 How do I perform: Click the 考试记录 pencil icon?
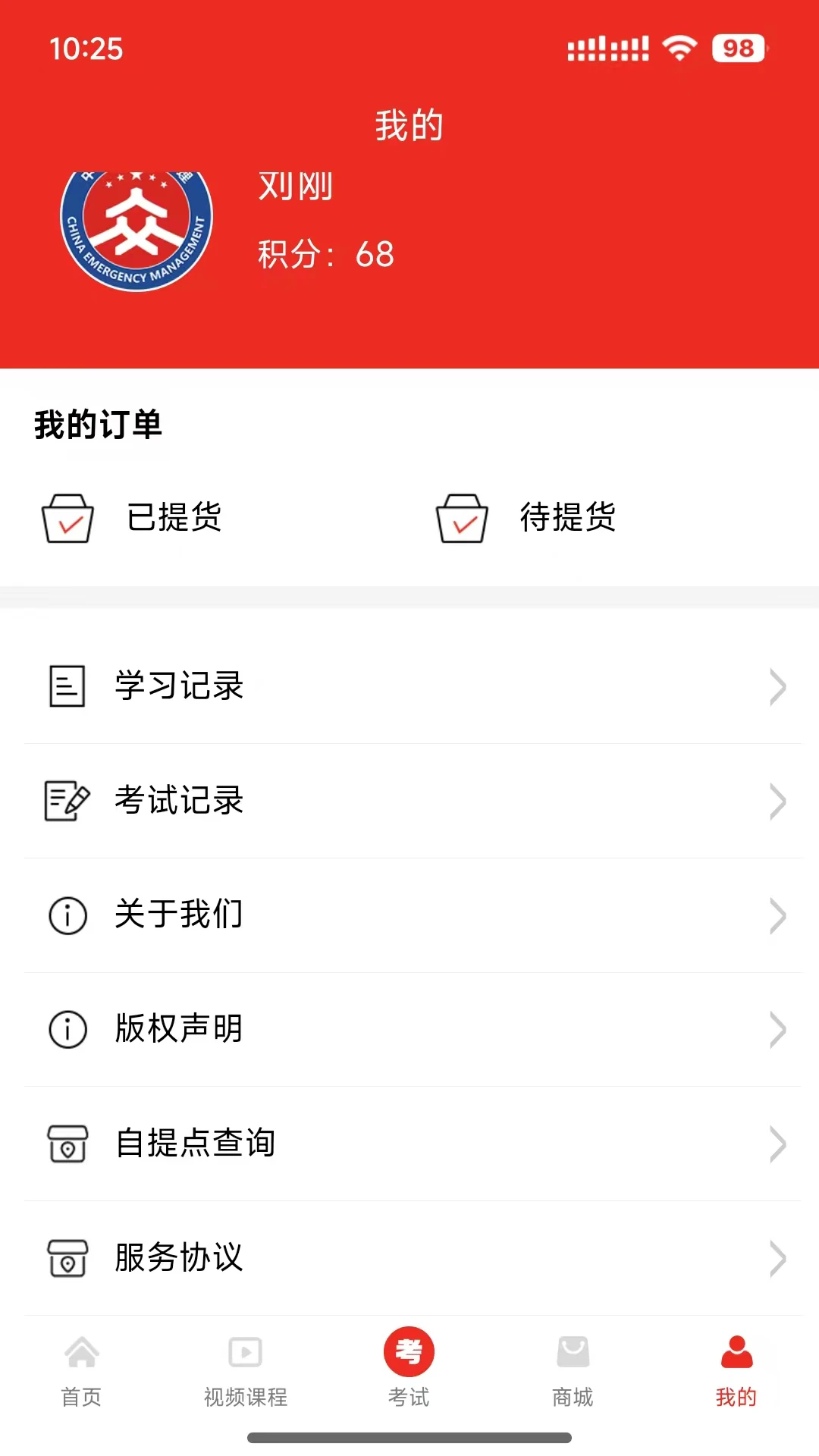click(x=67, y=801)
